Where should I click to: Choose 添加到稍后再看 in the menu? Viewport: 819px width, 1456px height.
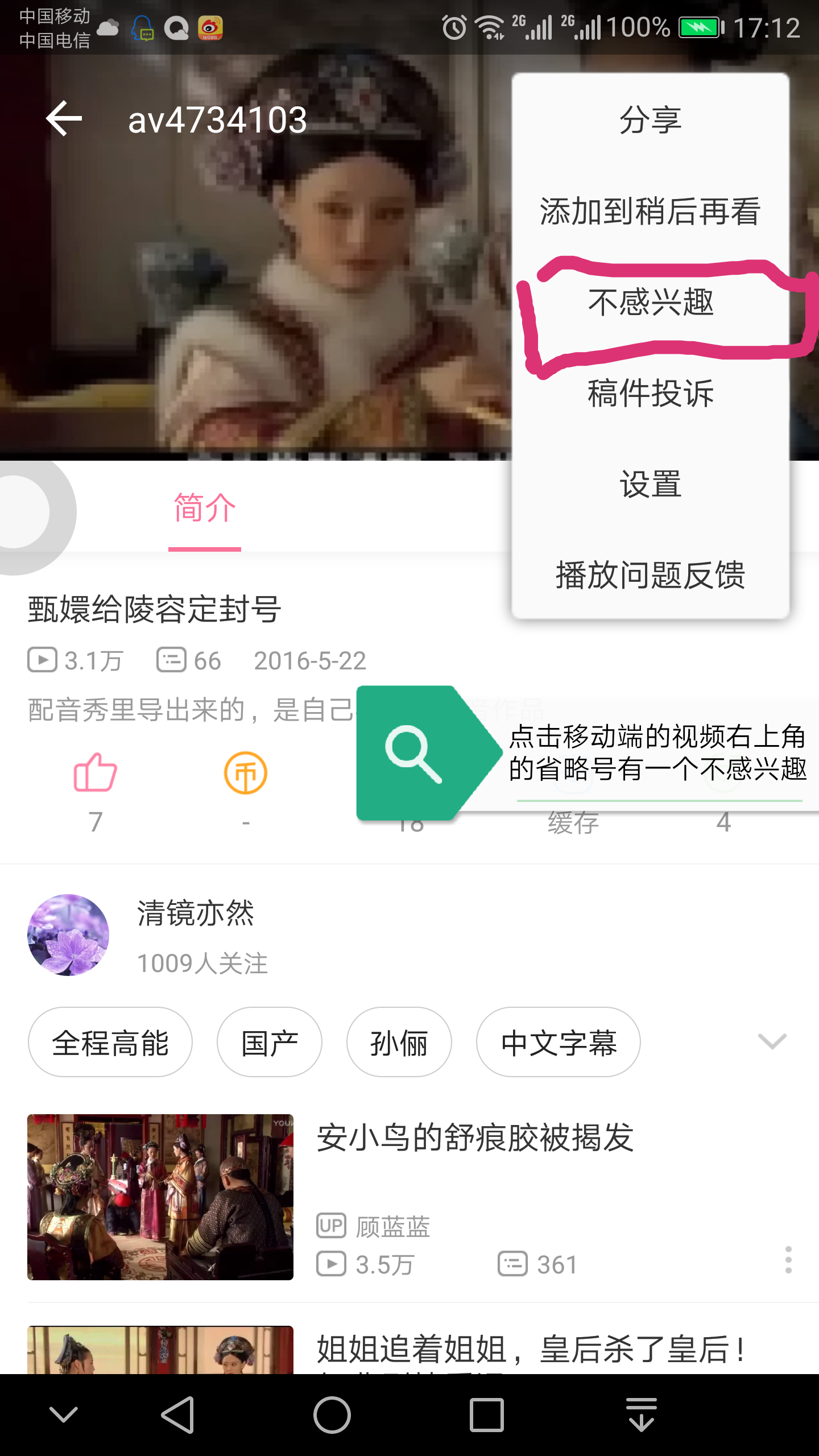point(650,211)
